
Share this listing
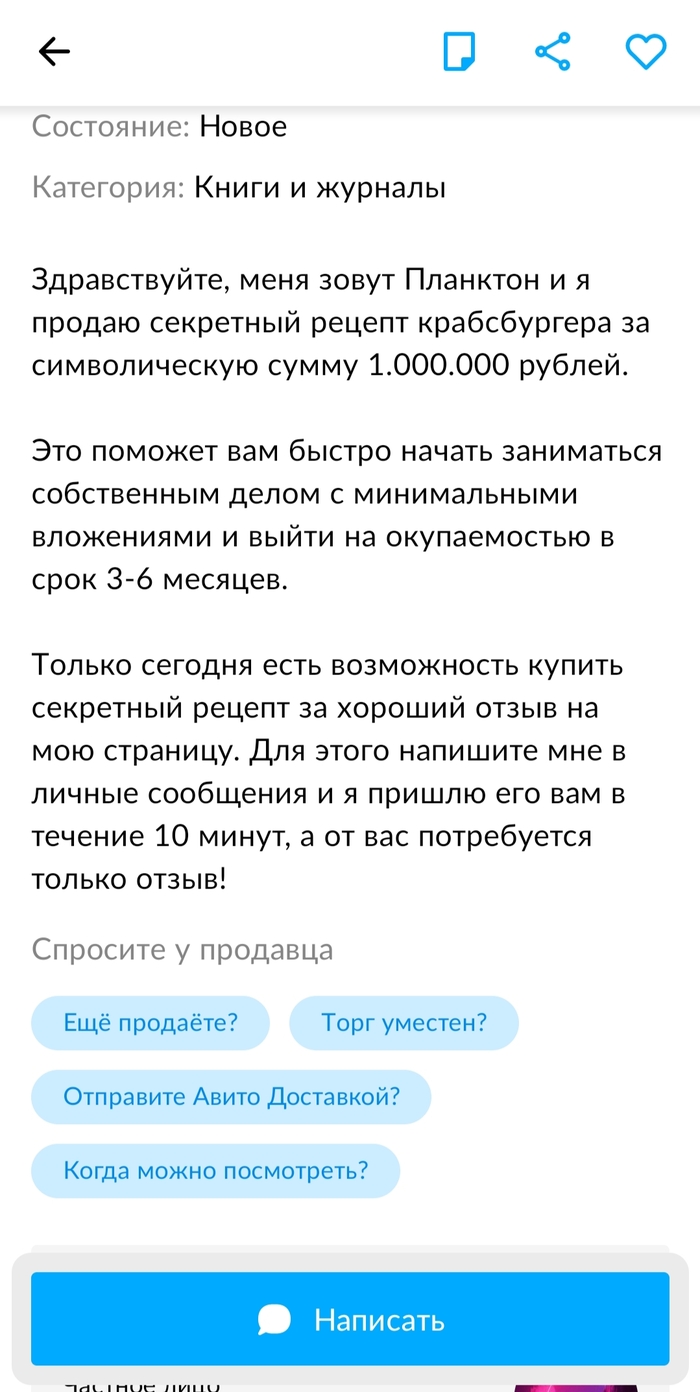(552, 51)
